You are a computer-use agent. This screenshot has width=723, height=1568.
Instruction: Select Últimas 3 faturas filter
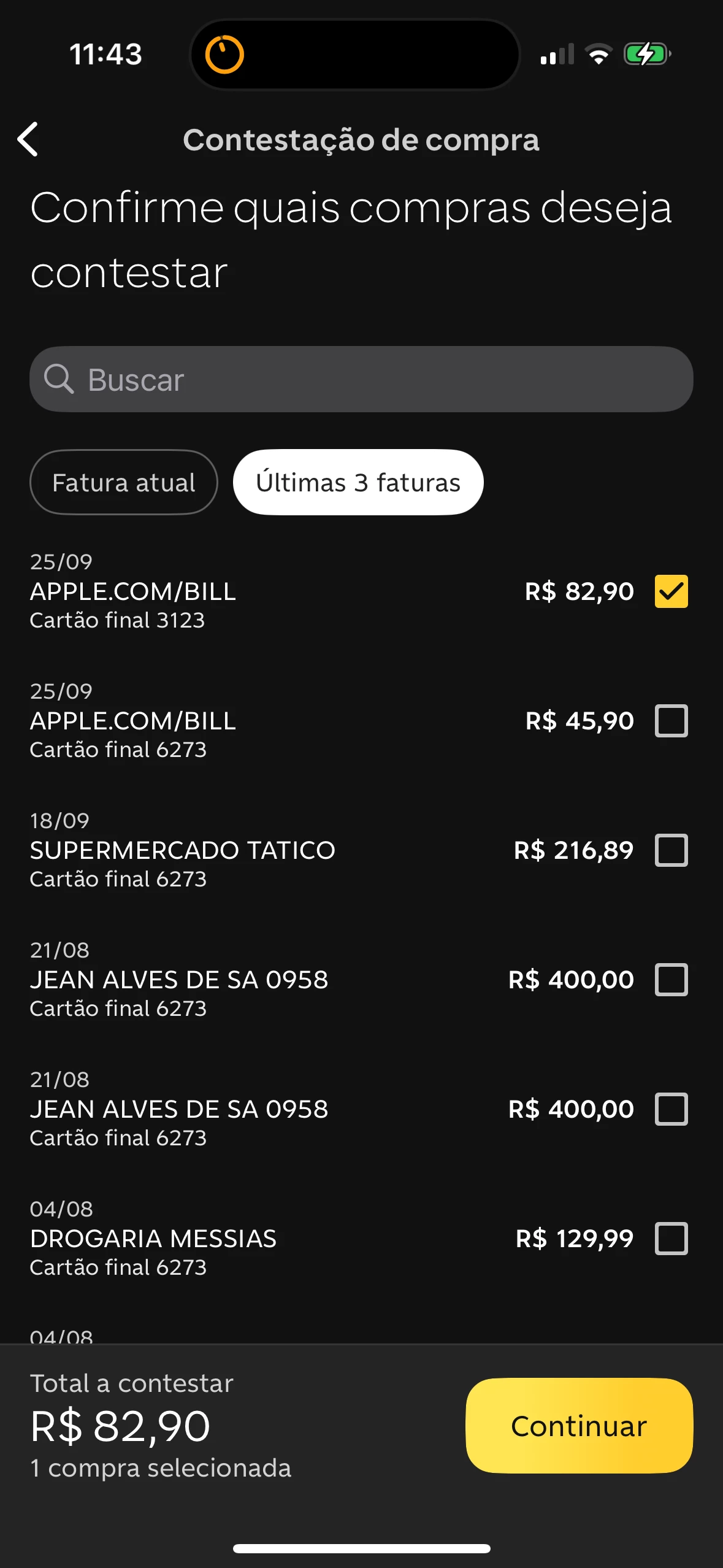click(x=358, y=482)
